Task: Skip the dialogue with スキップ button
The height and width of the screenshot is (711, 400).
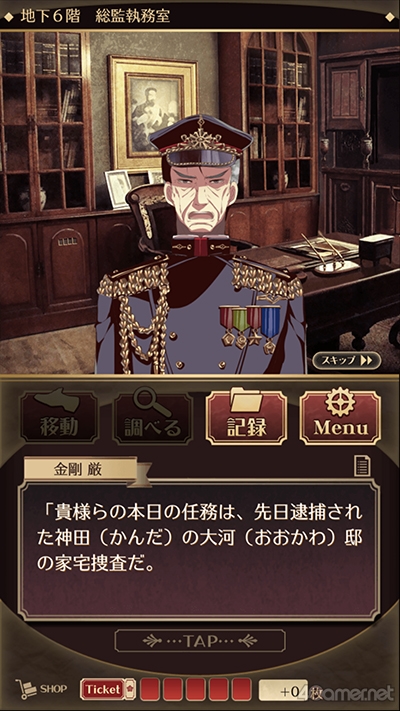Action: tap(346, 360)
